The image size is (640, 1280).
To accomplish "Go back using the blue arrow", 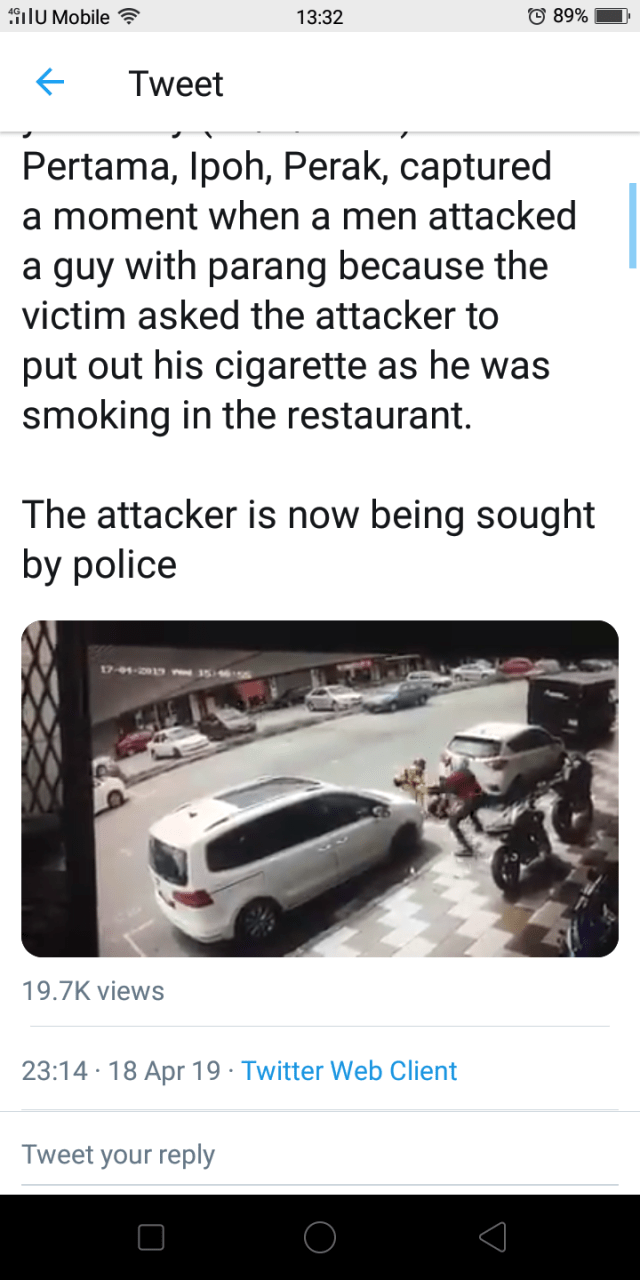I will click(50, 83).
